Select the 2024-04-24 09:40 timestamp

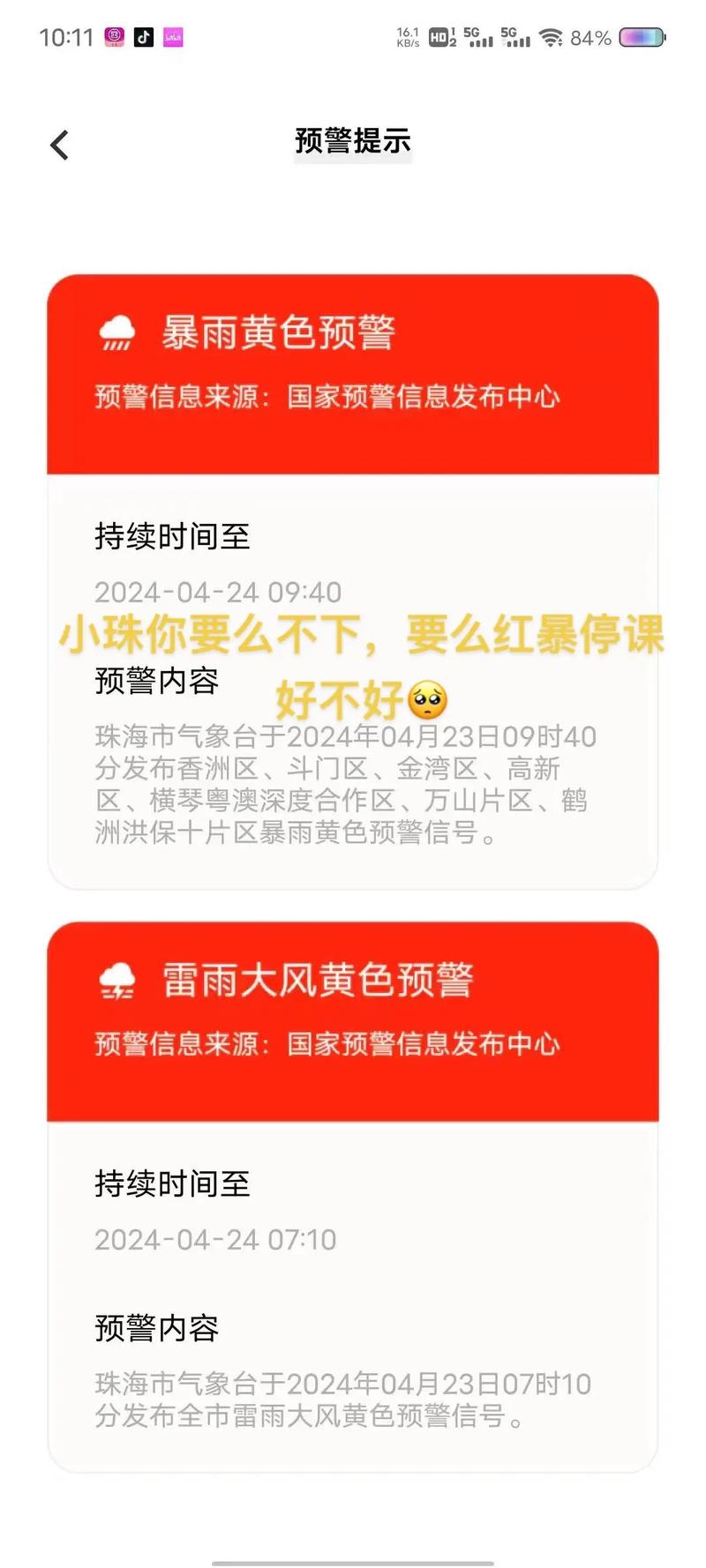click(216, 592)
